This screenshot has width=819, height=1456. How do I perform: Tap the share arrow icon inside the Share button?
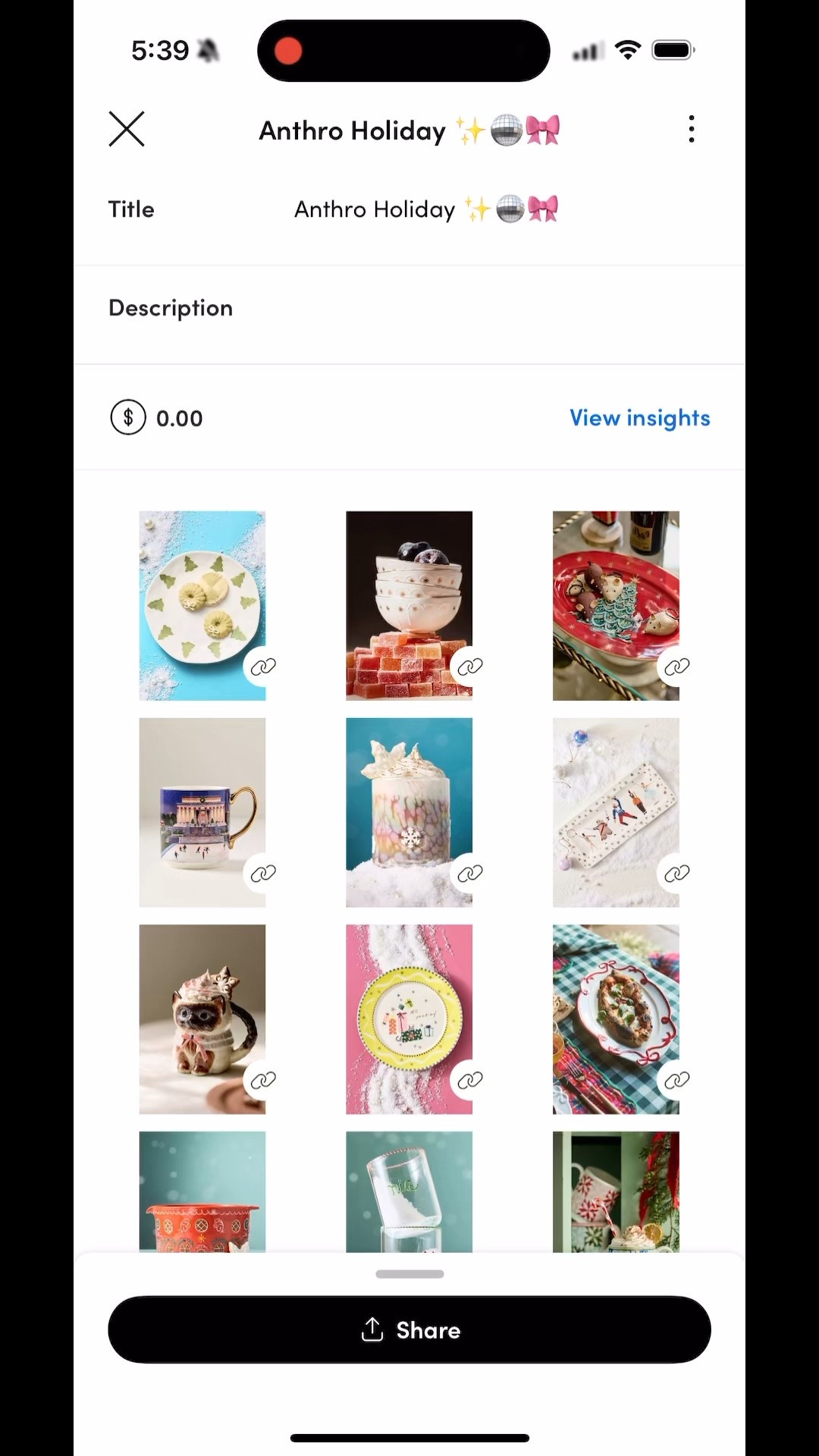372,1329
